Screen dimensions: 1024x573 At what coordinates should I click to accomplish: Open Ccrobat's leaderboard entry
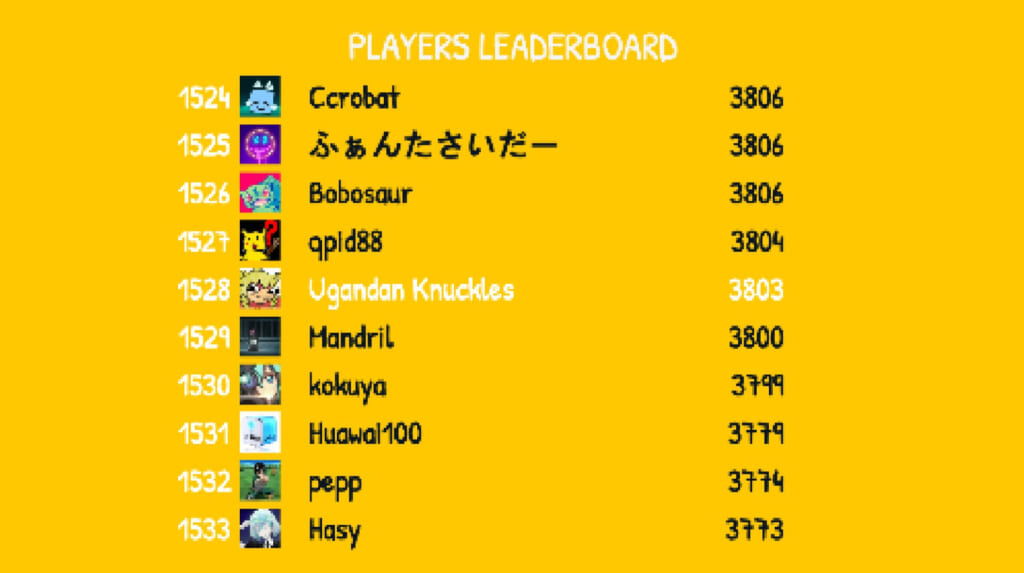(x=354, y=98)
